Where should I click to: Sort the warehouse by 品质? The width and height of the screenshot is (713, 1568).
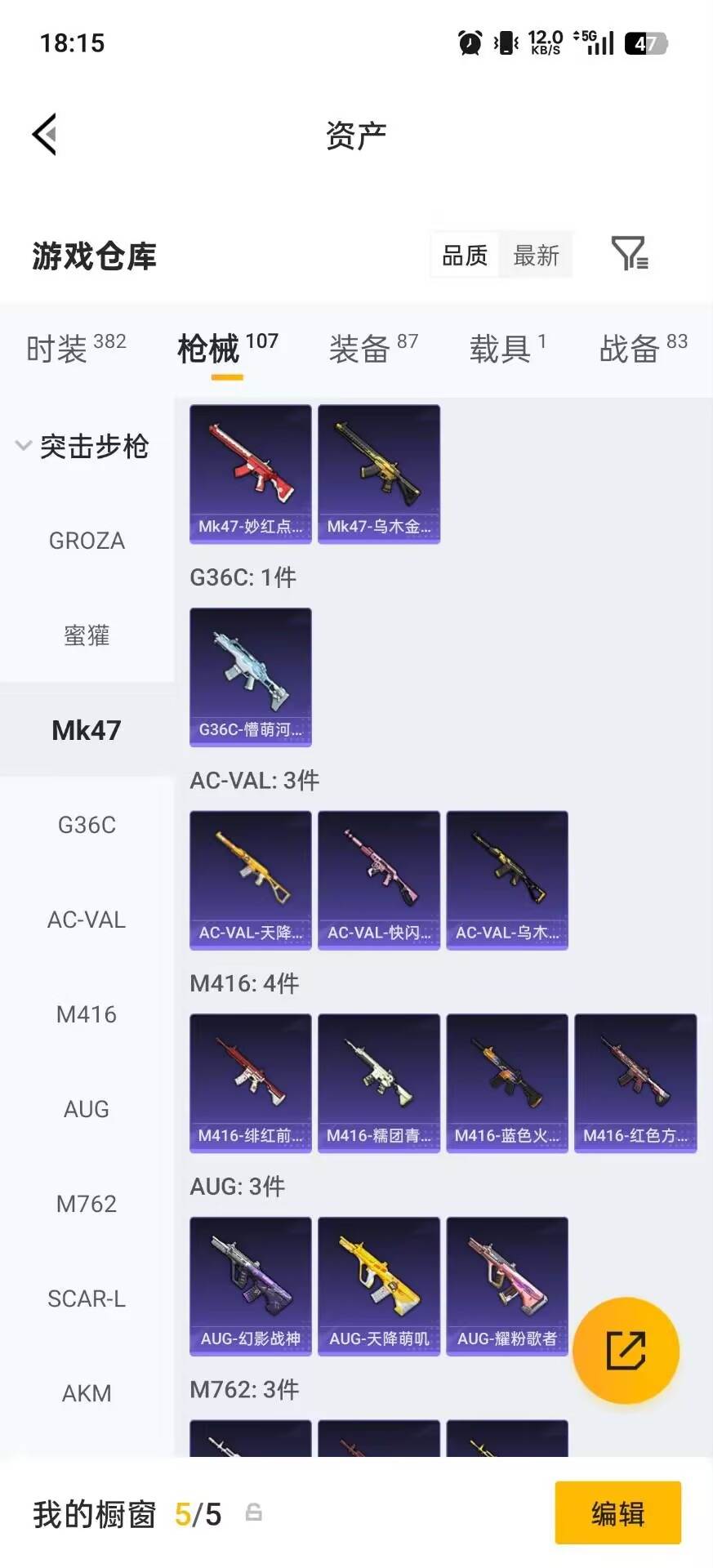(x=464, y=256)
